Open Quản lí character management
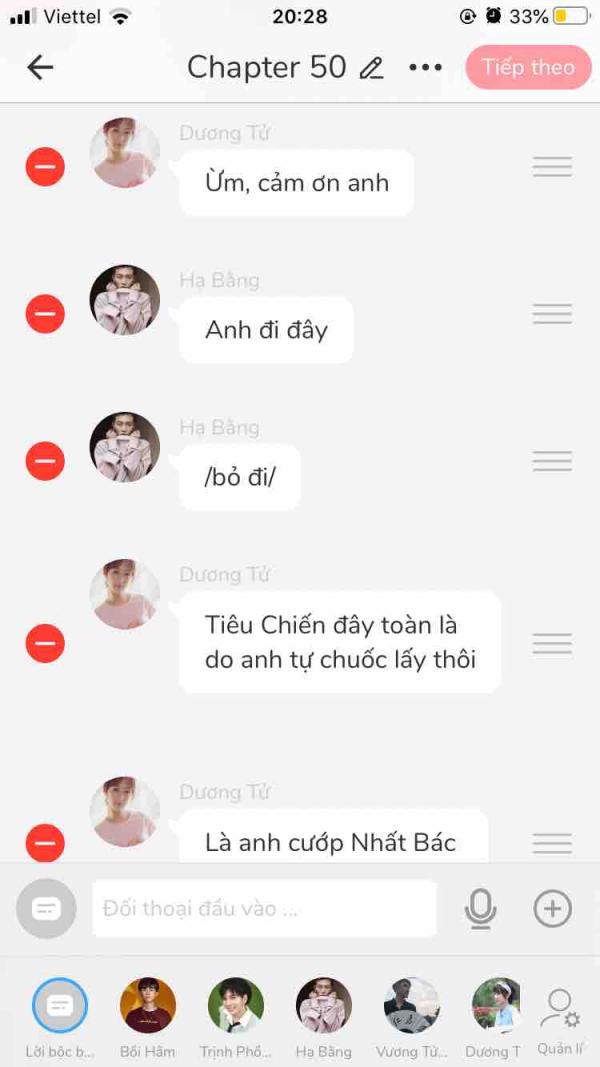Screen dimensions: 600x1067 click(560, 1021)
